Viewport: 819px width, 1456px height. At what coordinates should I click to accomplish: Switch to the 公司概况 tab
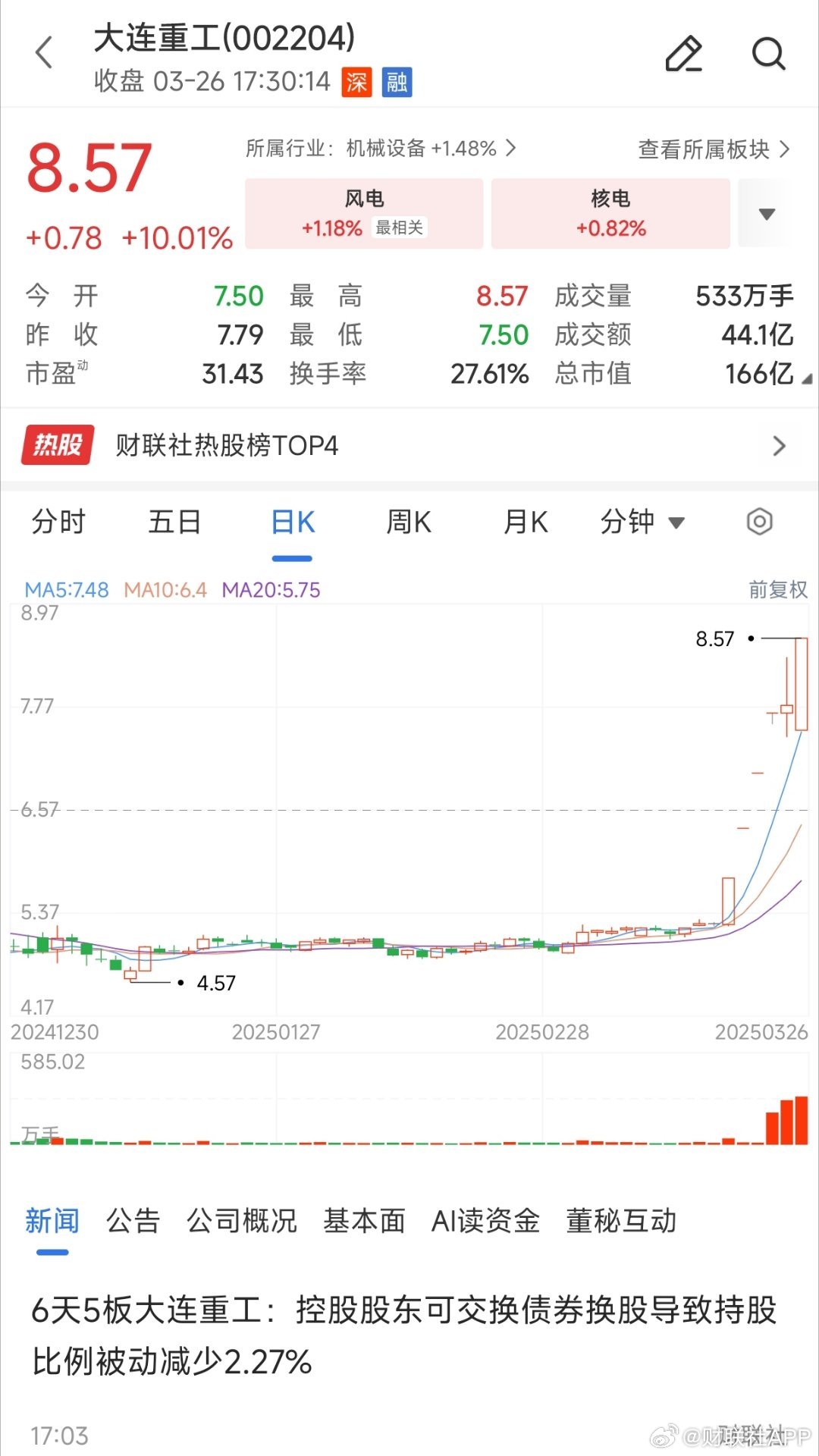(242, 1221)
